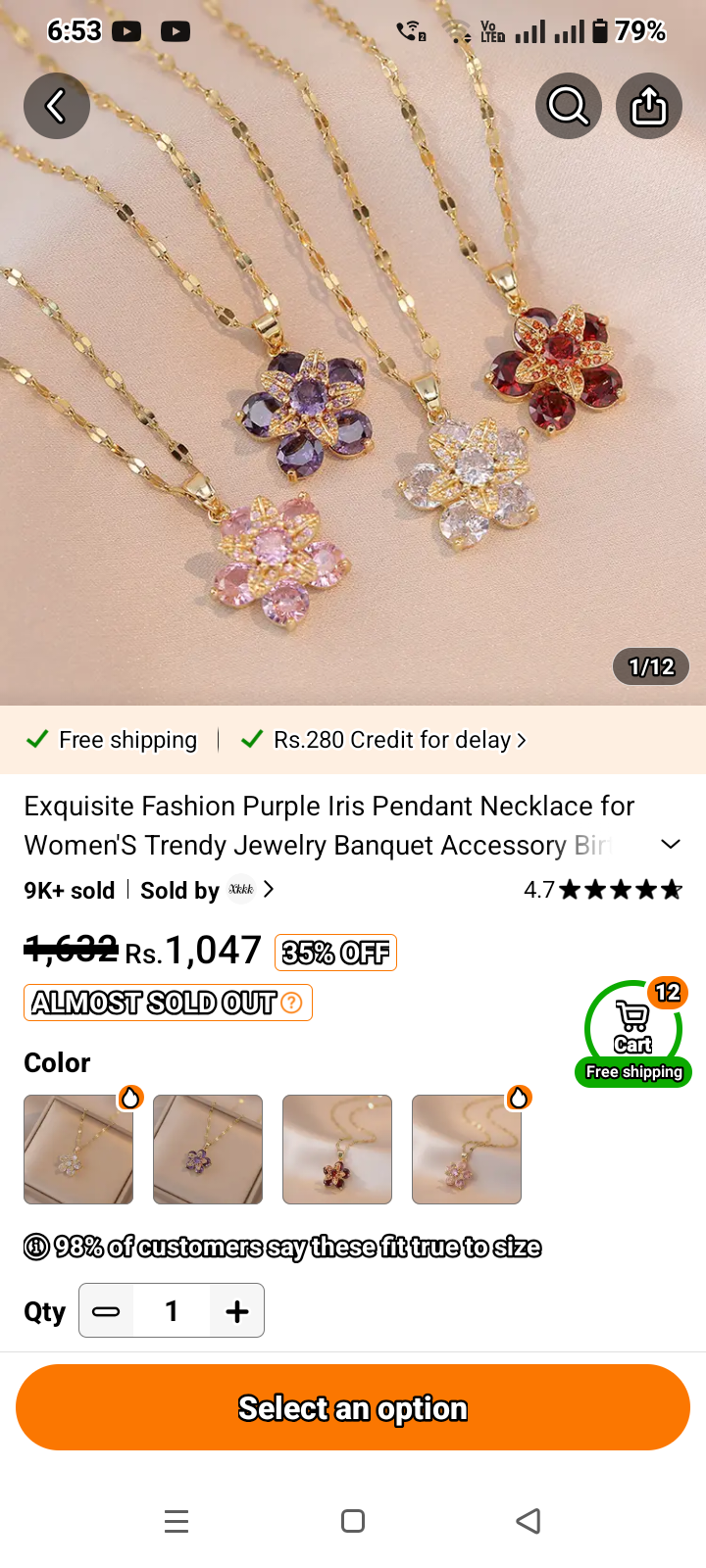View the 4.7 star rating reviews
Viewport: 706px width, 1568px height.
point(603,890)
